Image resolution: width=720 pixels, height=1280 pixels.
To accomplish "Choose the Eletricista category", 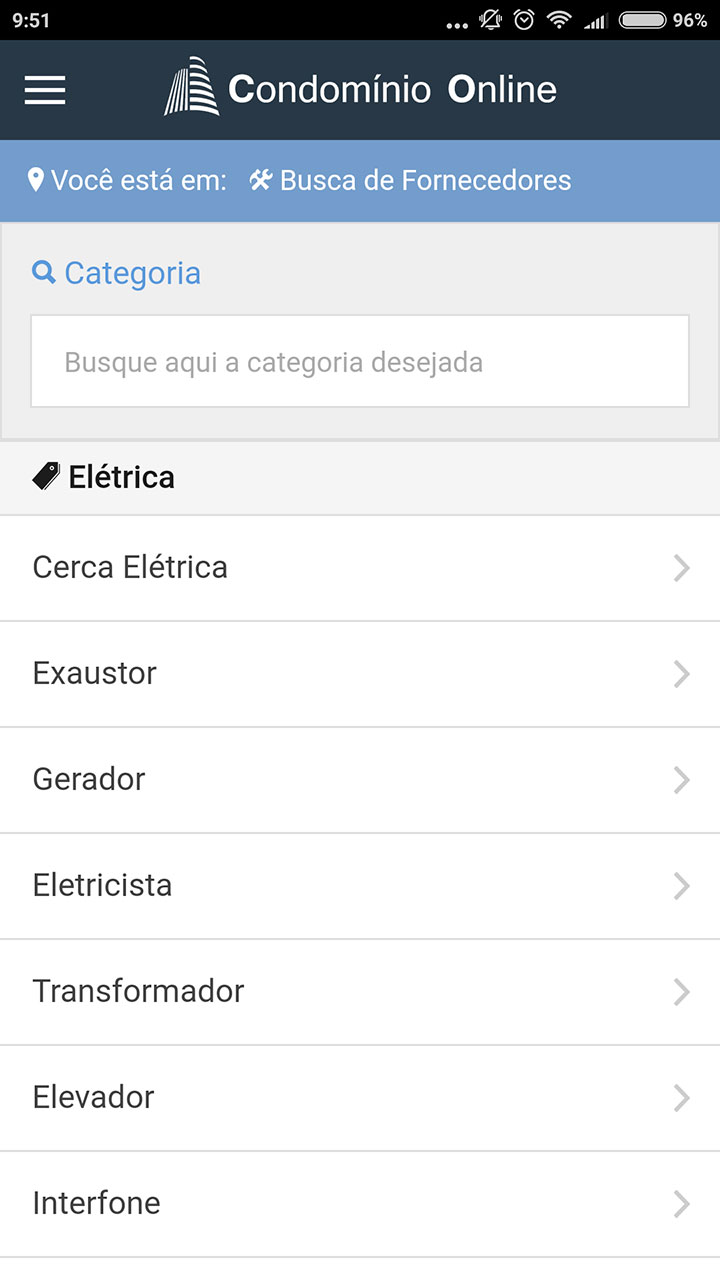I will coord(360,886).
